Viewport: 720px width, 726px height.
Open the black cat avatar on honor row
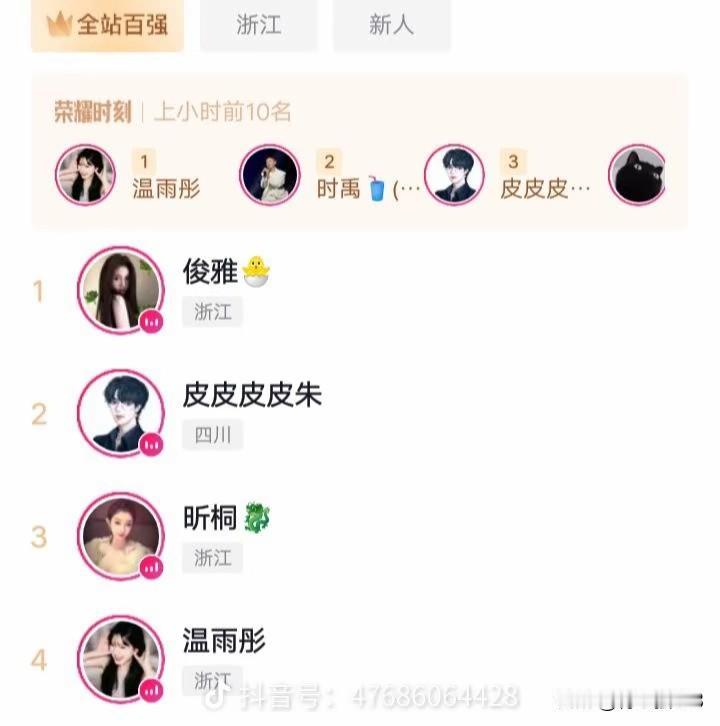coord(640,174)
